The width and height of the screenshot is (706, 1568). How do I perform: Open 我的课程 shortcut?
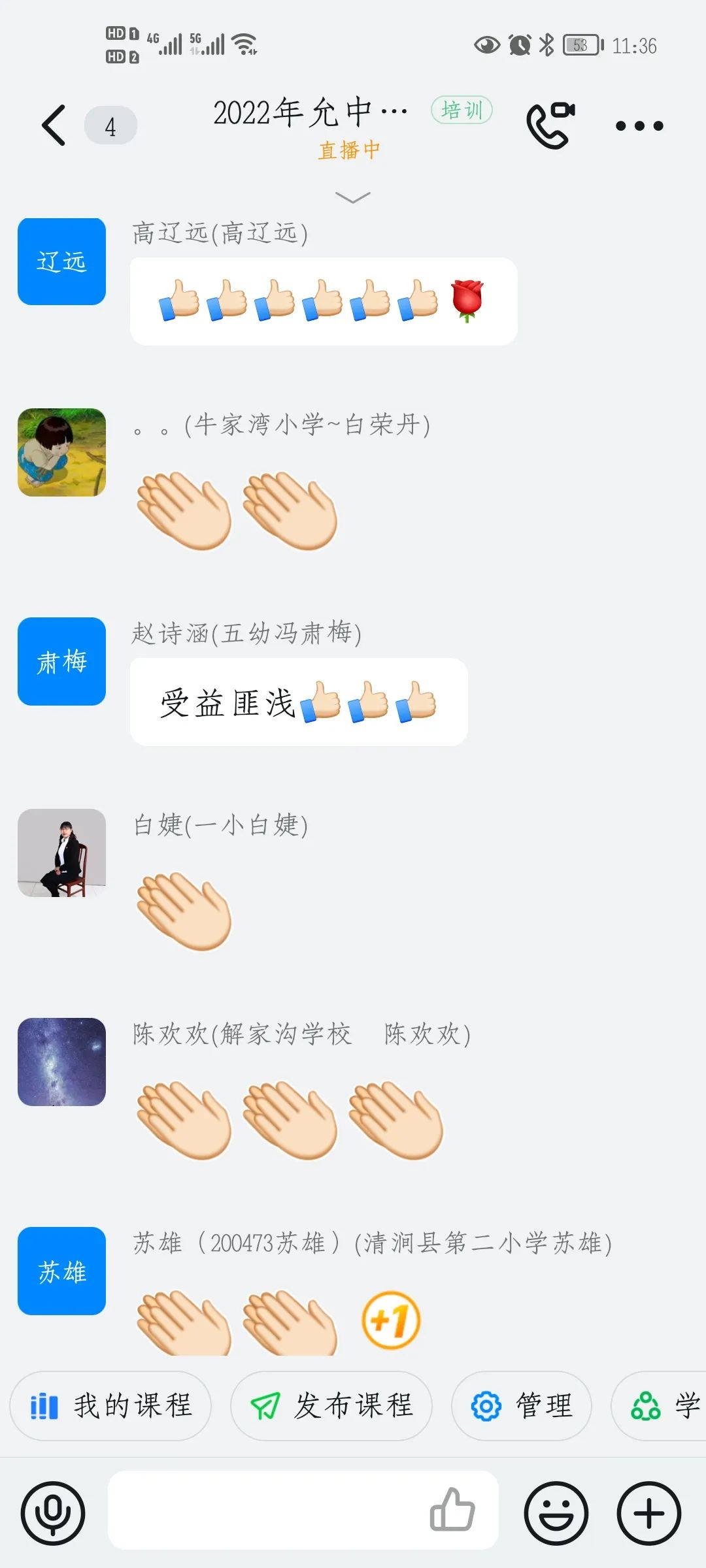pos(110,1405)
